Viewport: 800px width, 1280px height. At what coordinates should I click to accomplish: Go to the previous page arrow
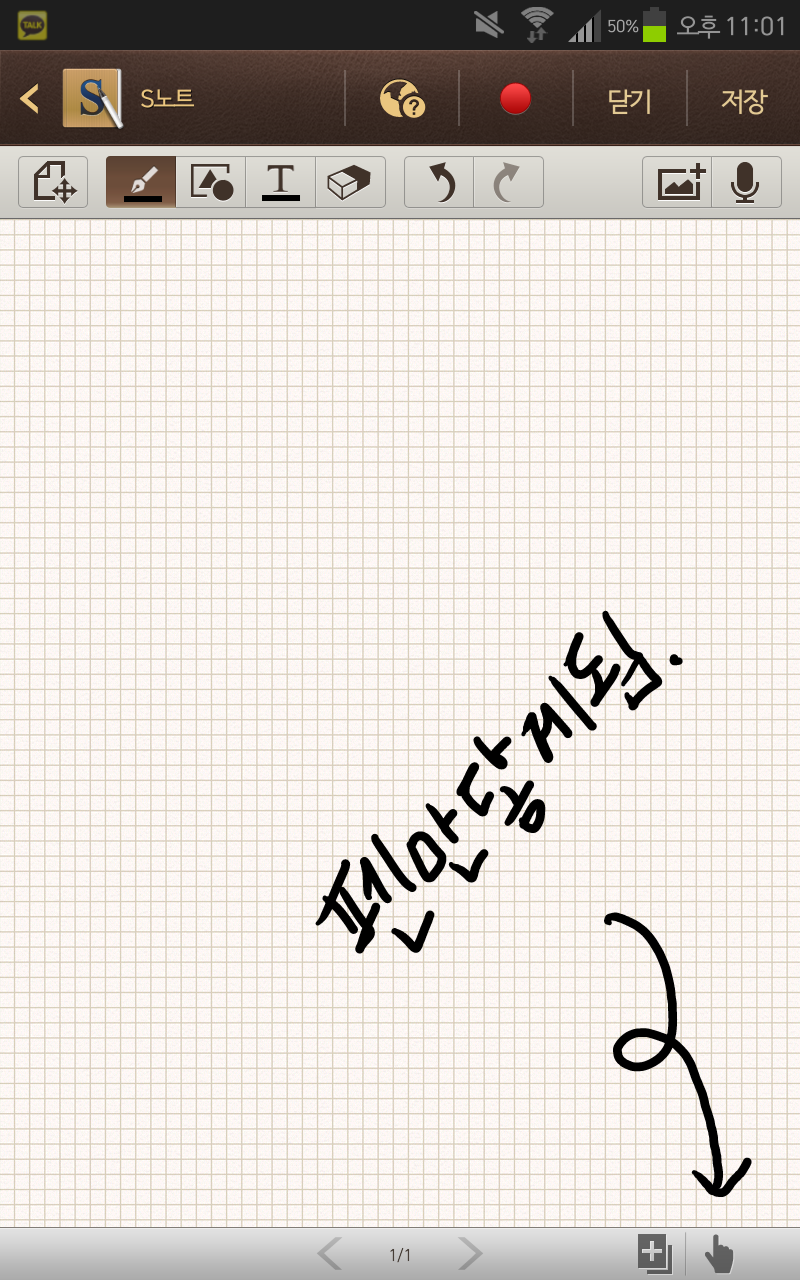click(x=329, y=1253)
